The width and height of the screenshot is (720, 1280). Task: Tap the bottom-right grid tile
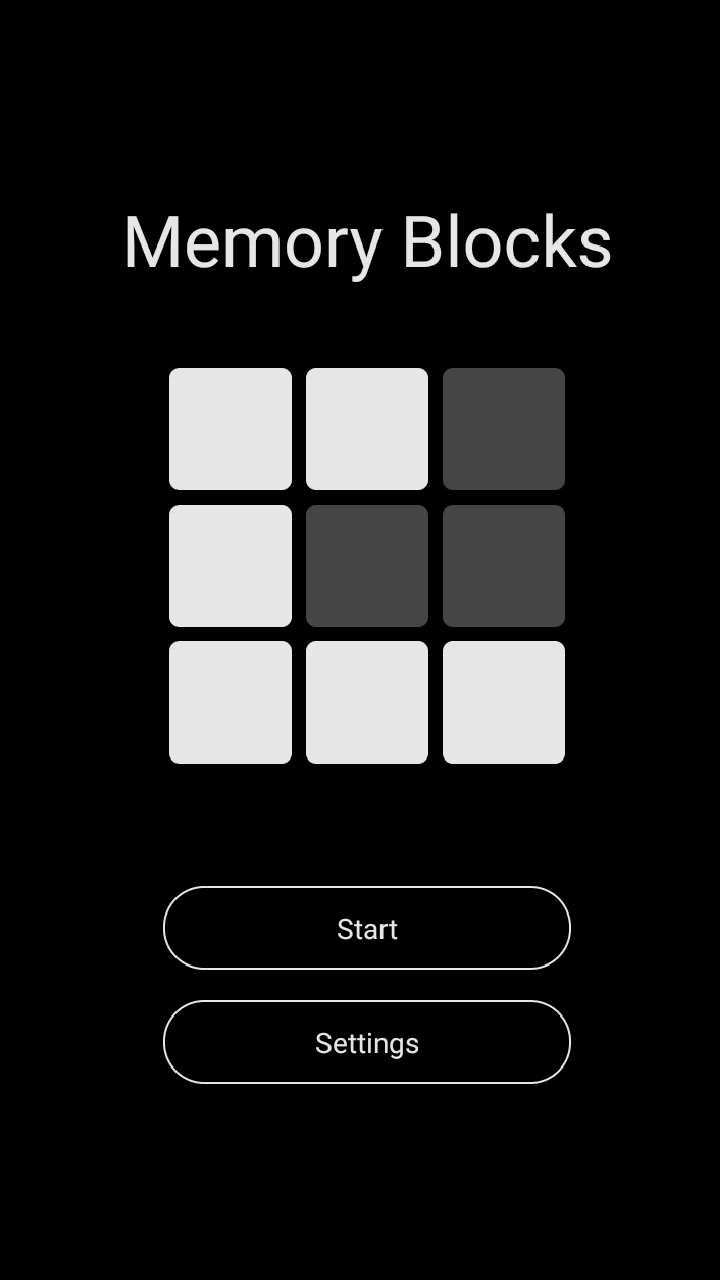503,702
